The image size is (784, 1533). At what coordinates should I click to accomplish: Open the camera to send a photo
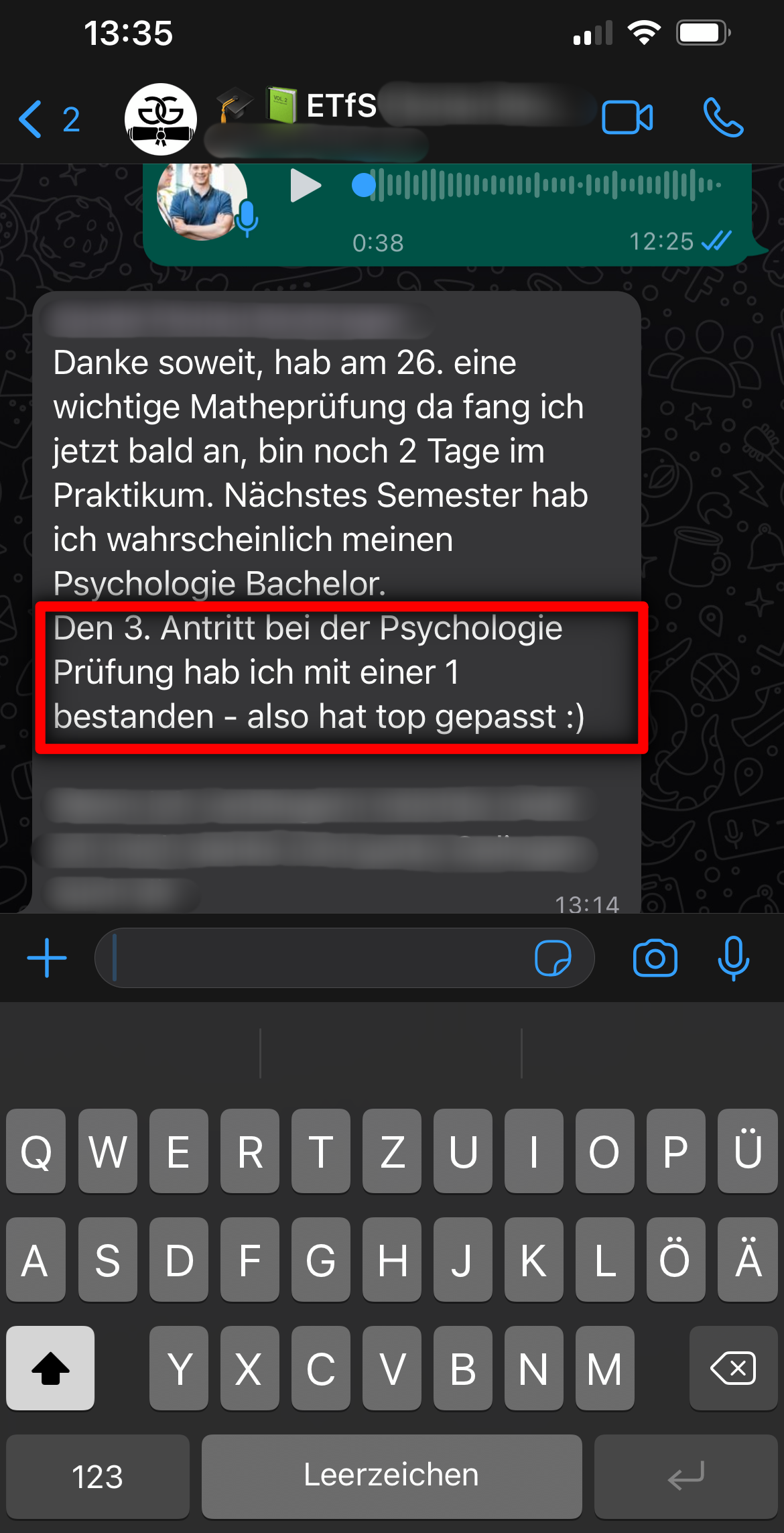[x=655, y=958]
